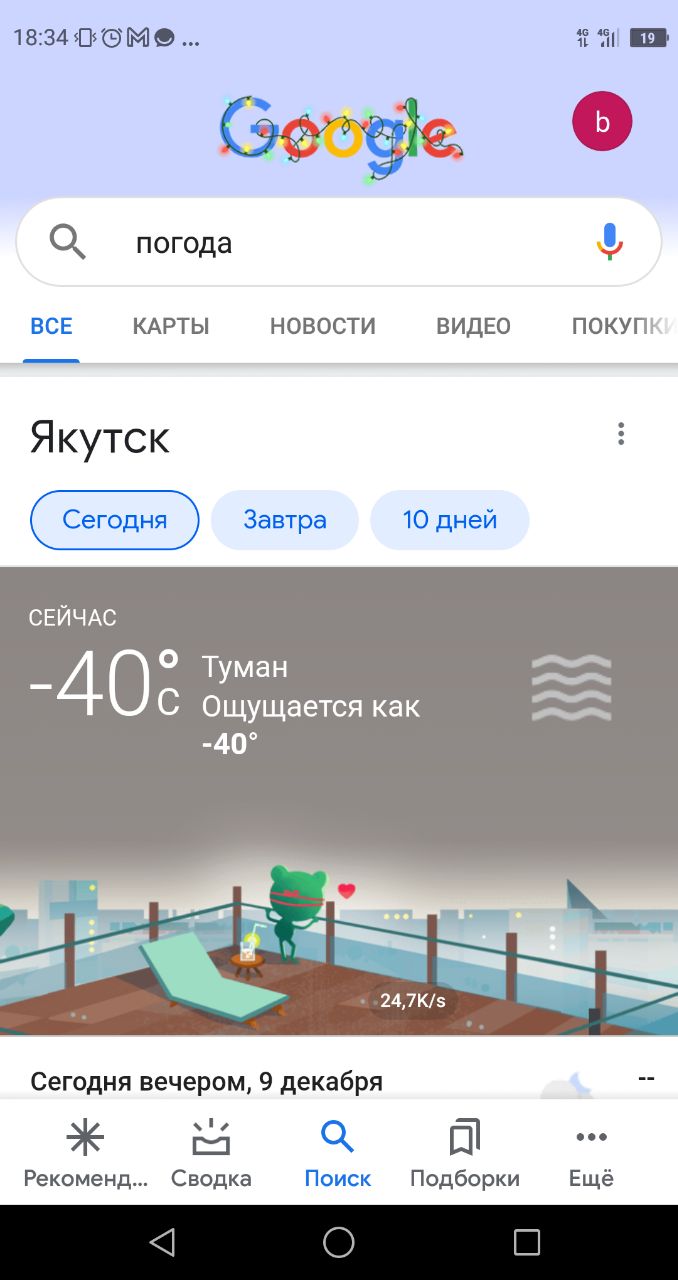Open the account avatar "b"
Screen dimensions: 678x1280
click(601, 121)
